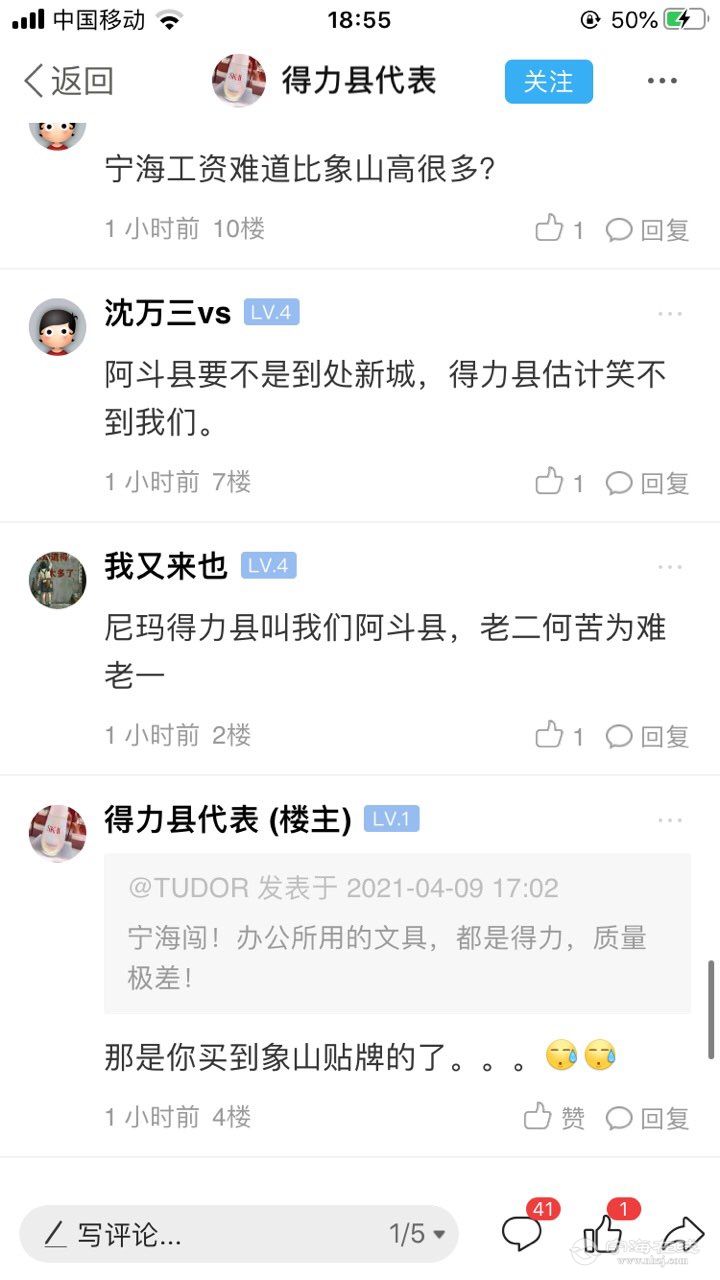Open options for 得力县代表 (楼主) comment
Viewport: 720px width, 1280px height.
[x=669, y=820]
